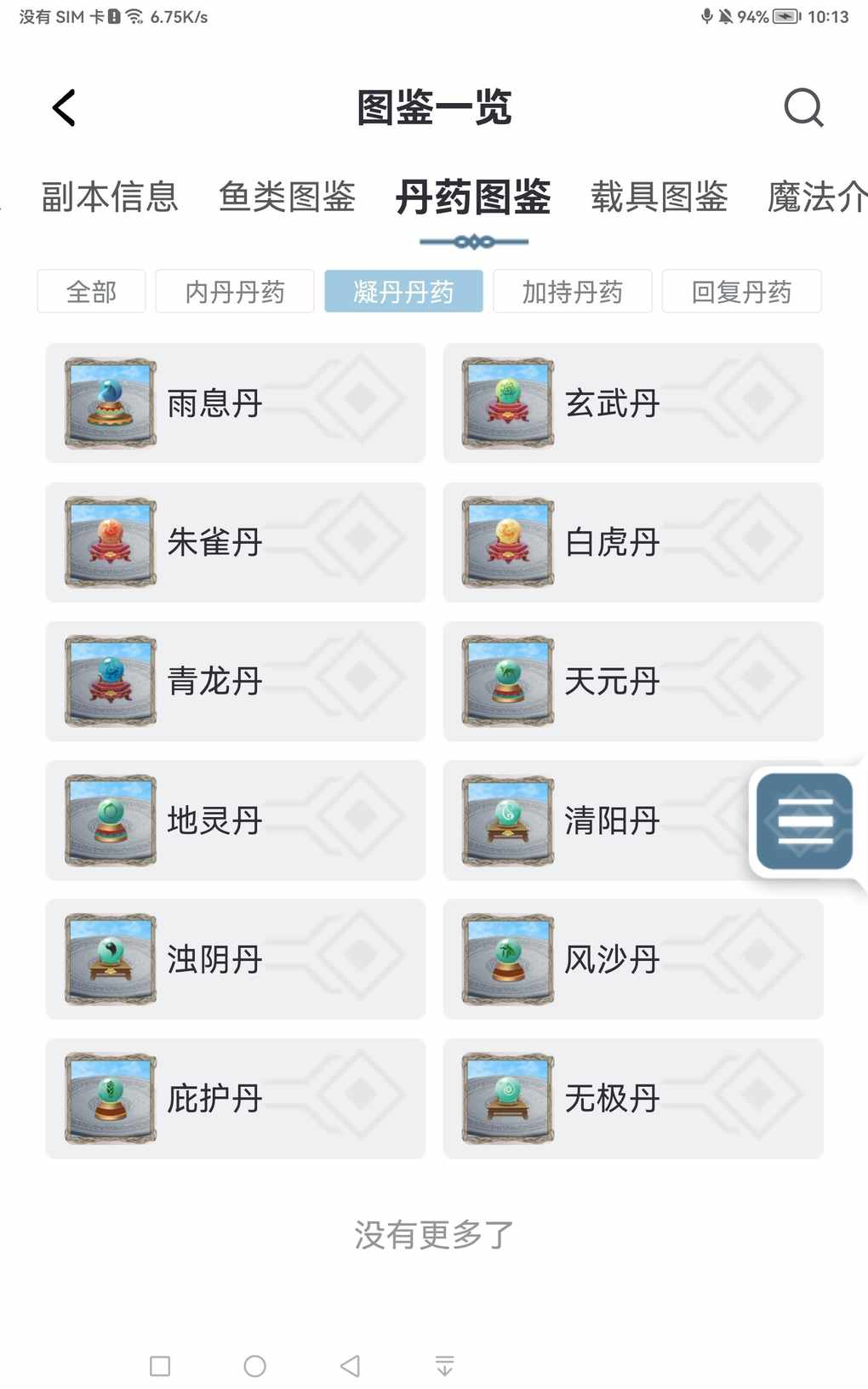Viewport: 868px width, 1389px height.
Task: View details for 玄武丹
Action: pos(632,403)
